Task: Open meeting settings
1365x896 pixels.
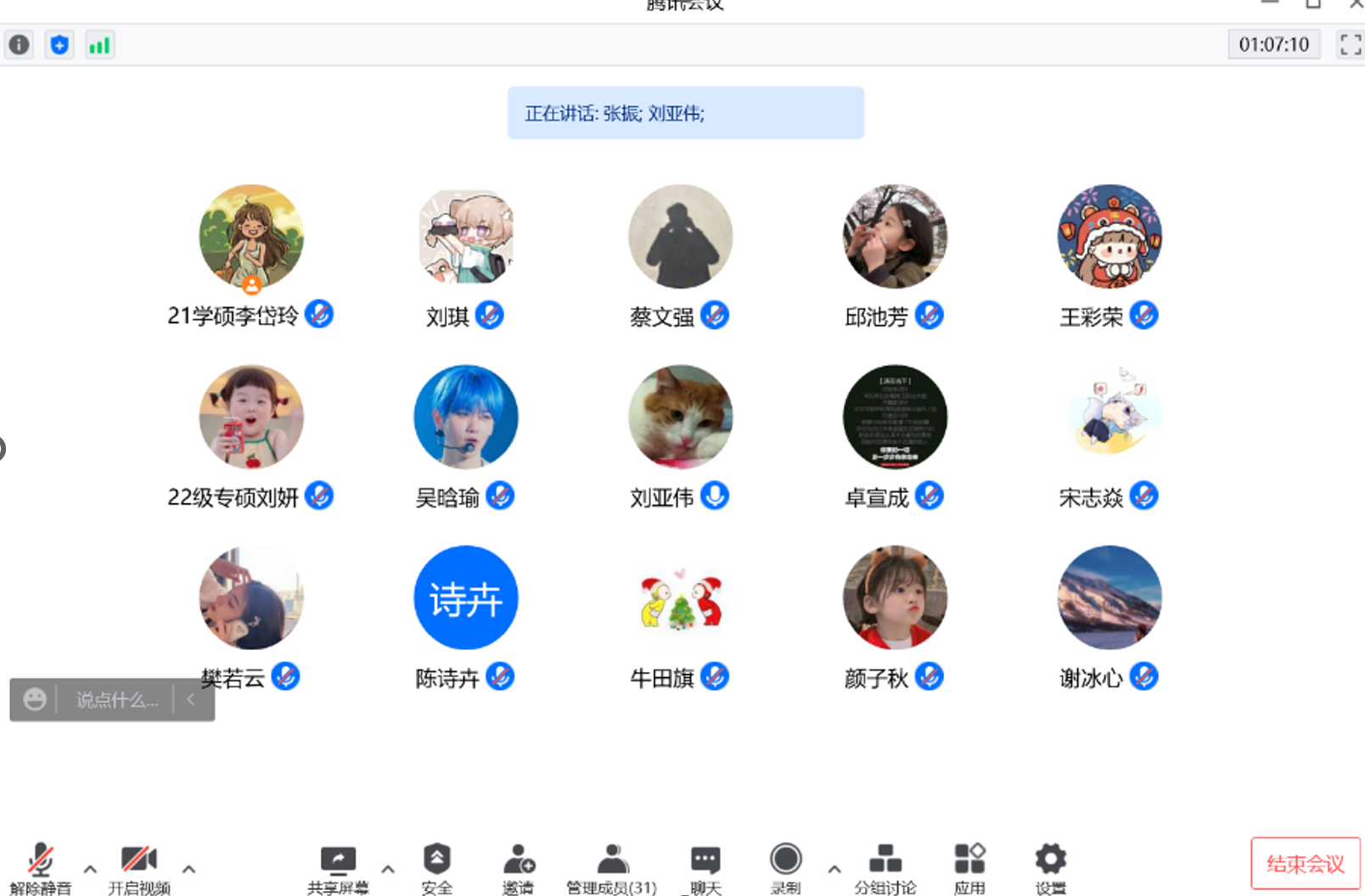Action: pyautogui.click(x=1050, y=865)
